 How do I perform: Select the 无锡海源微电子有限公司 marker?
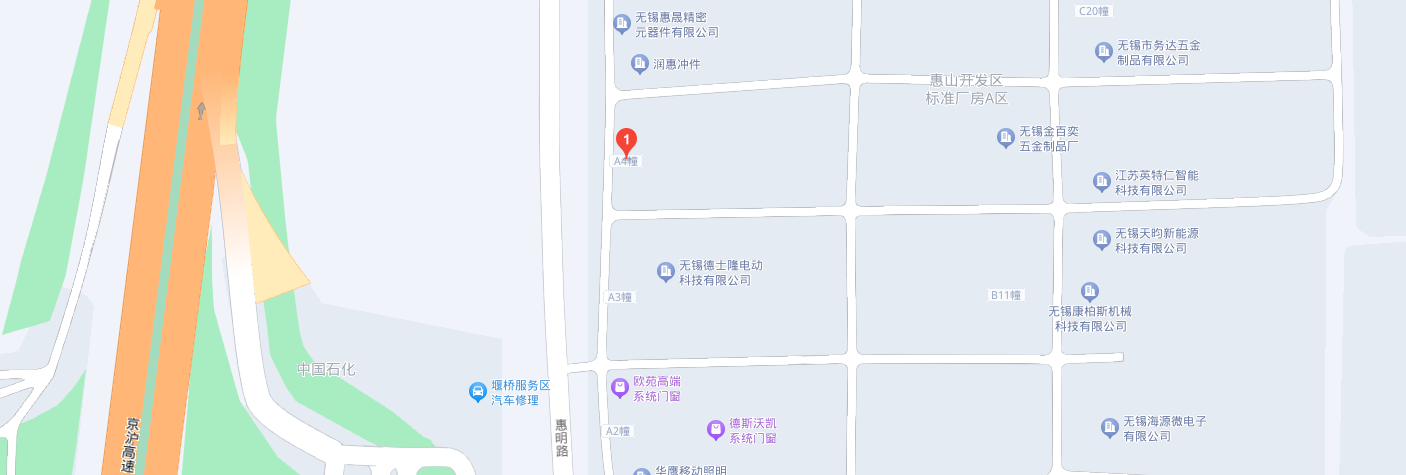(x=1110, y=428)
